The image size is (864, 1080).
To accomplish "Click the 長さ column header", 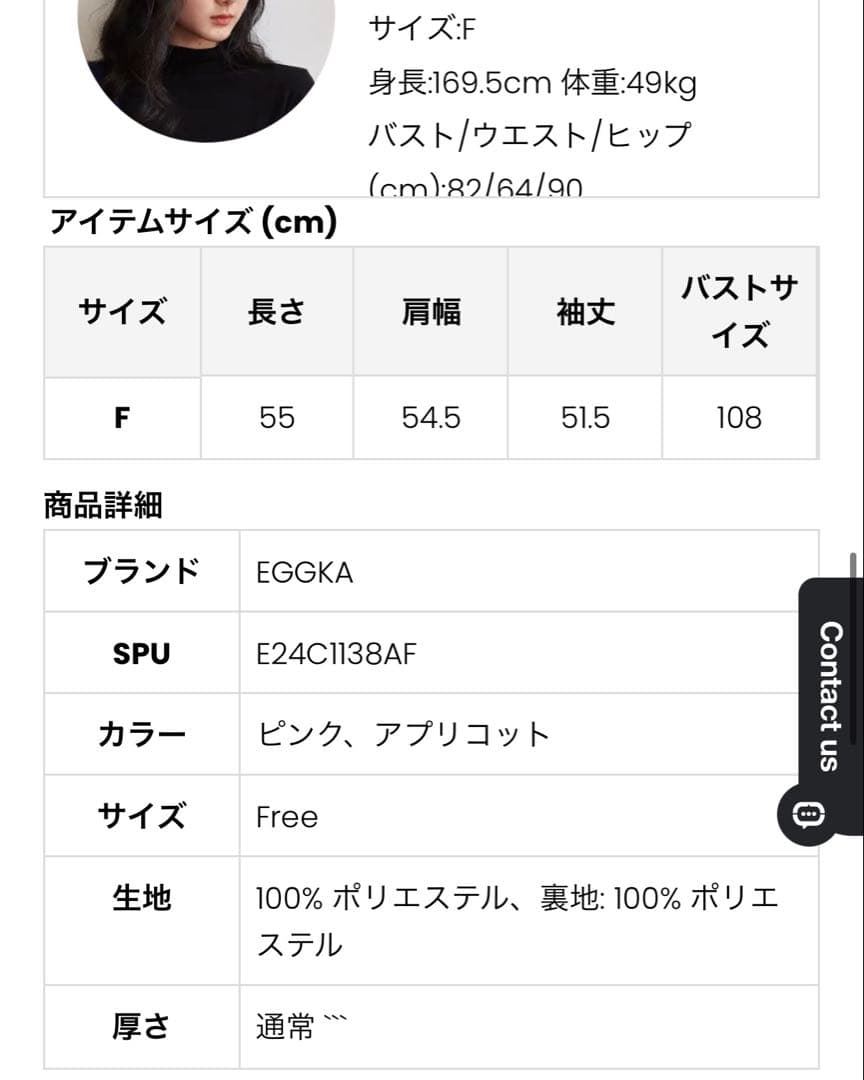I will pos(276,311).
